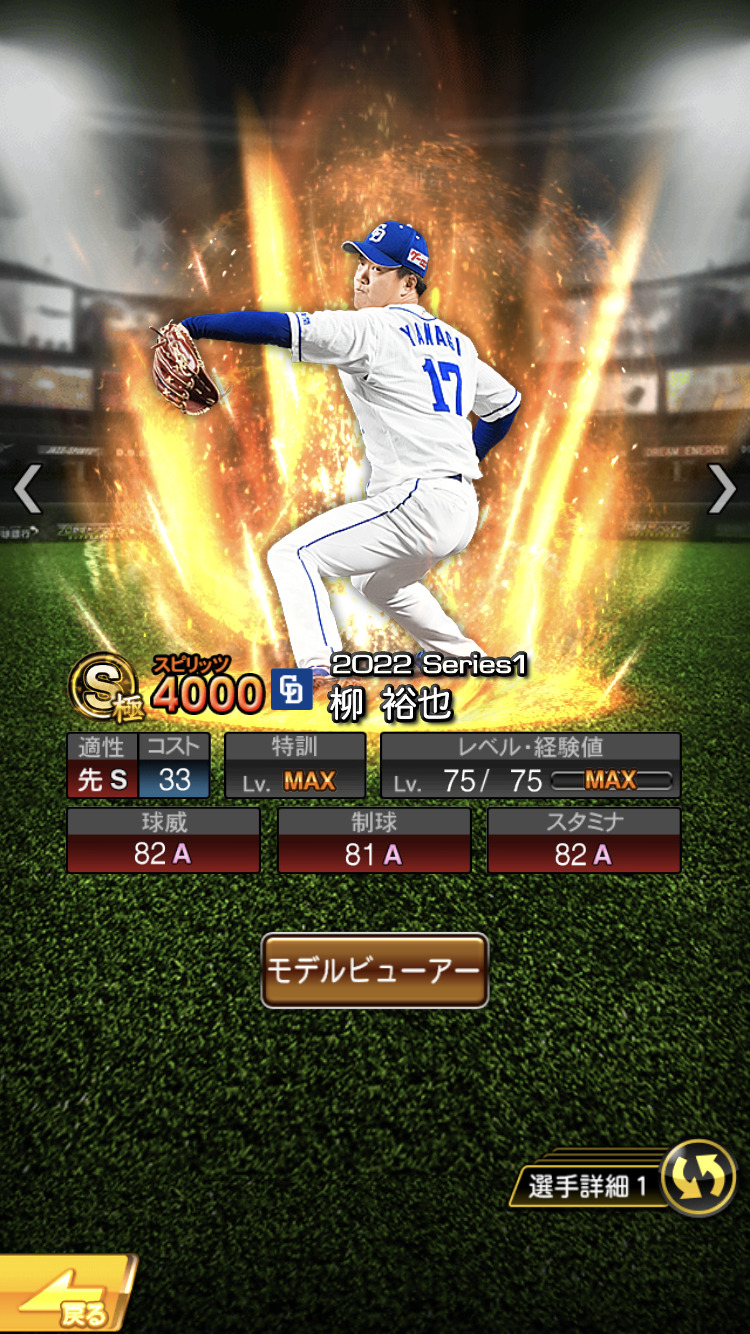
Task: Open the モデルビューアー button
Action: [x=375, y=970]
